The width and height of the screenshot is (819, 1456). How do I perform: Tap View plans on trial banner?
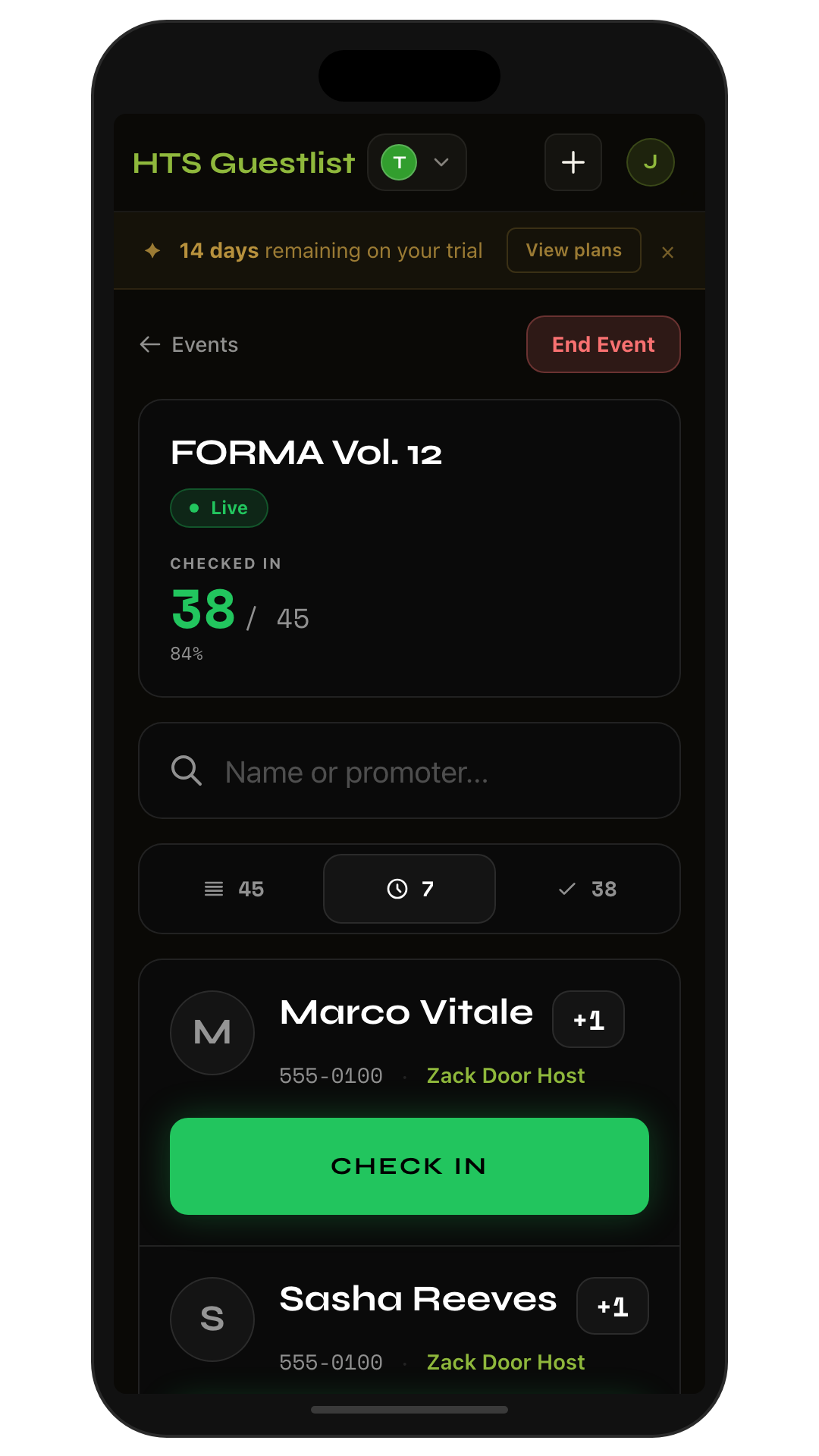coord(573,250)
